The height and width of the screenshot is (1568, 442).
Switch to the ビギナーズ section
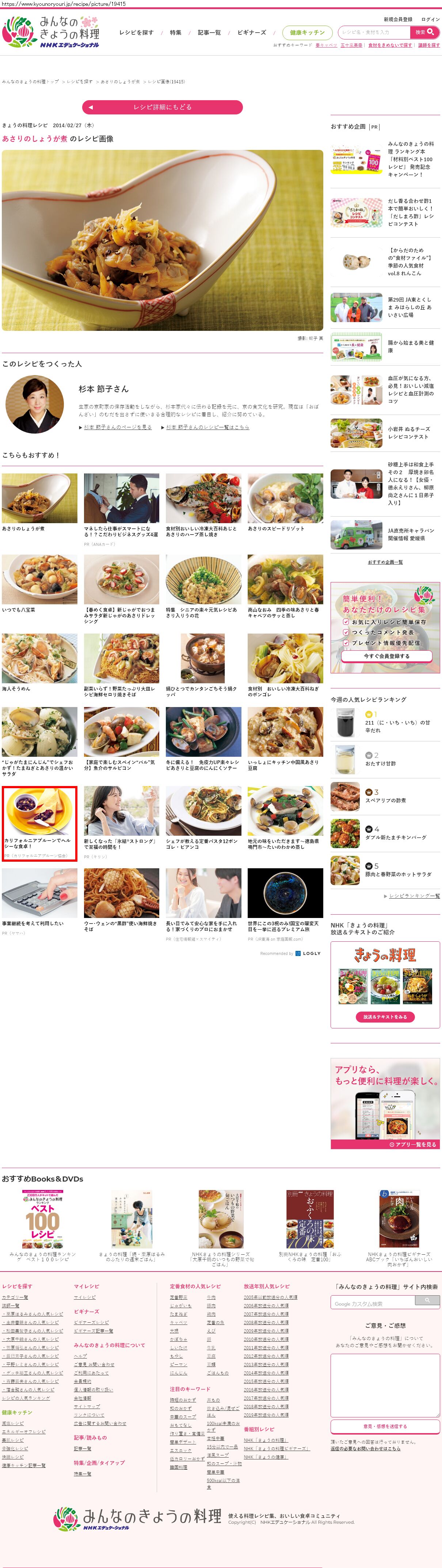click(x=252, y=33)
